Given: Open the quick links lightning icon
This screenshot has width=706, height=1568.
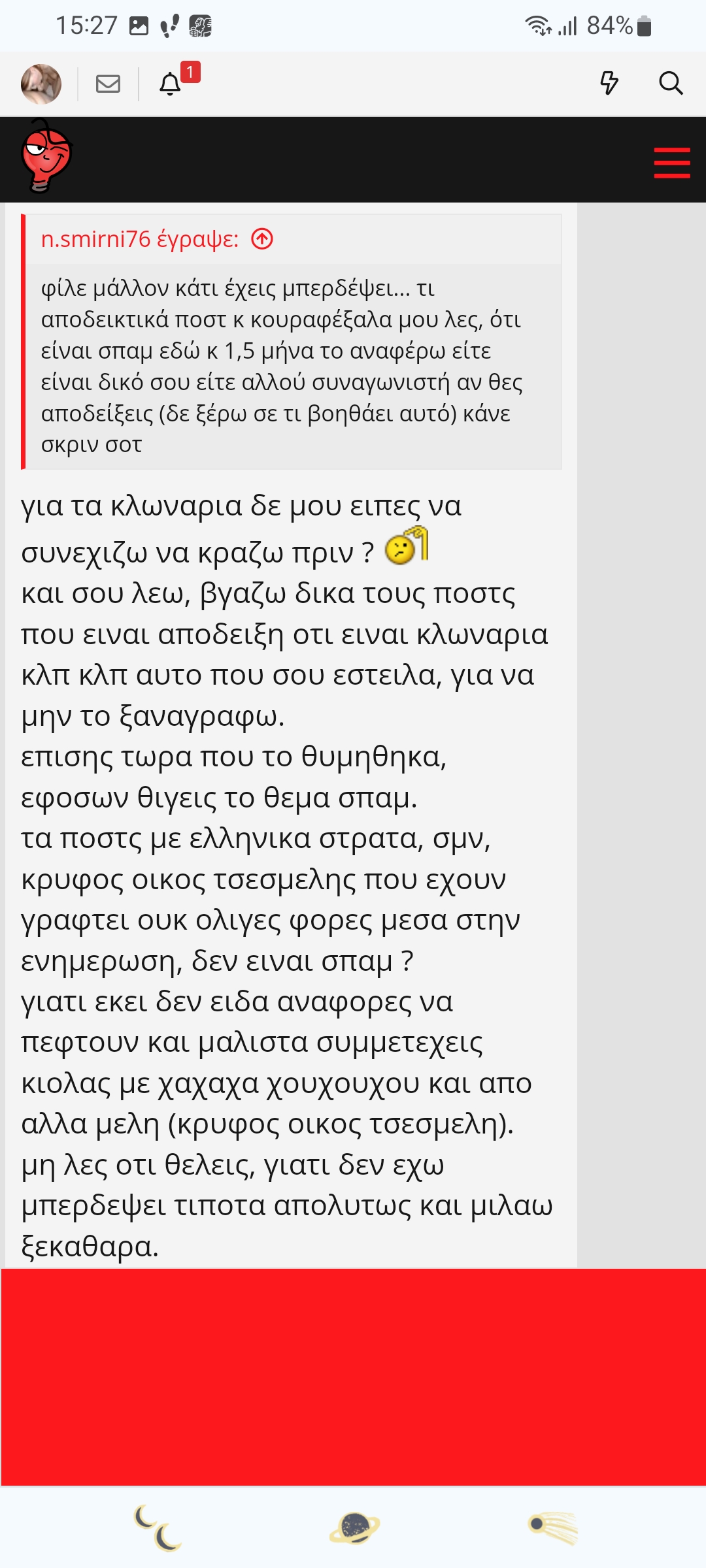Looking at the screenshot, I should click(x=609, y=84).
